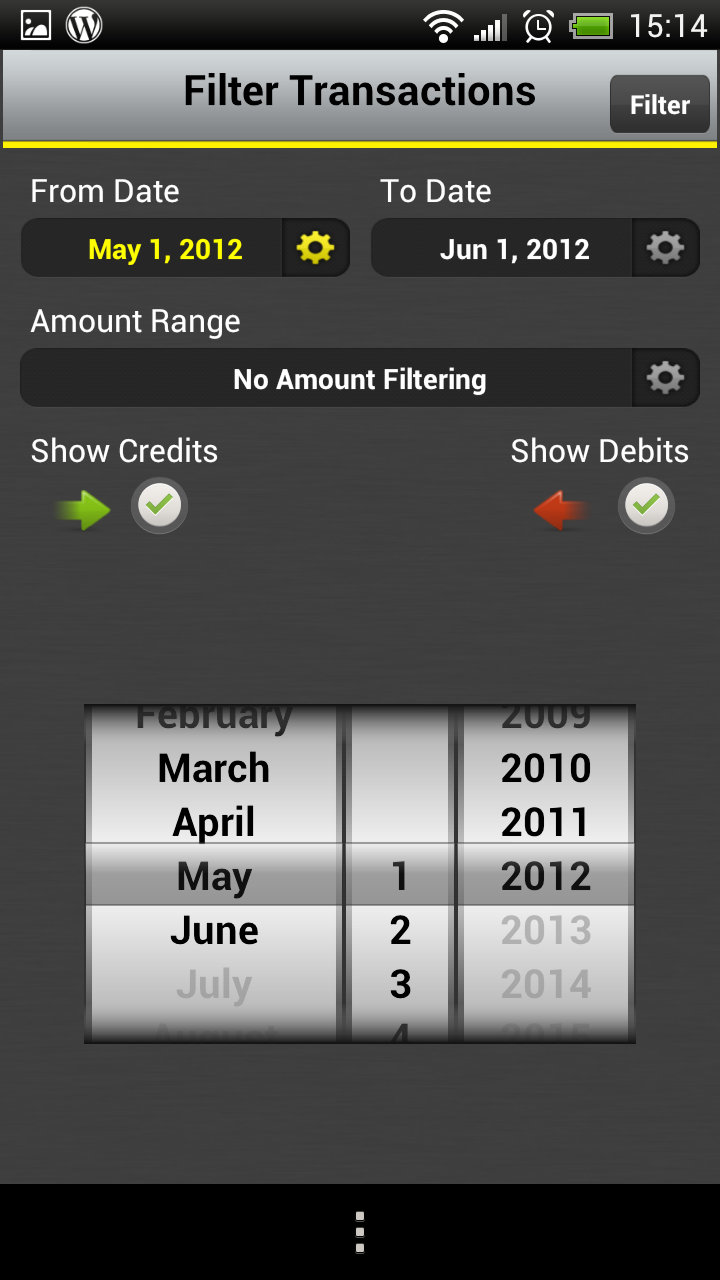
Task: Pick day 2 in the day wheel
Action: point(400,930)
